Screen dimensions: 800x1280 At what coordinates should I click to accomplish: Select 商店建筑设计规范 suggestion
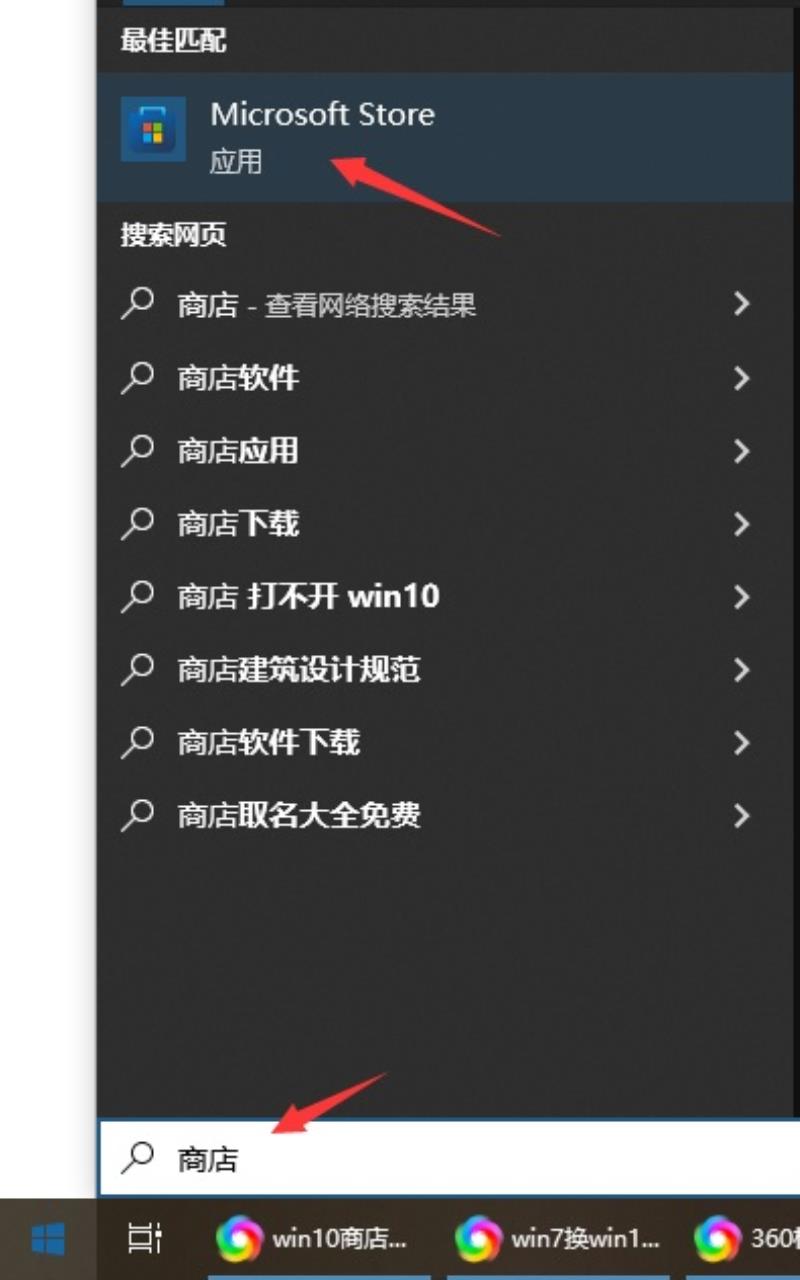click(x=448, y=670)
